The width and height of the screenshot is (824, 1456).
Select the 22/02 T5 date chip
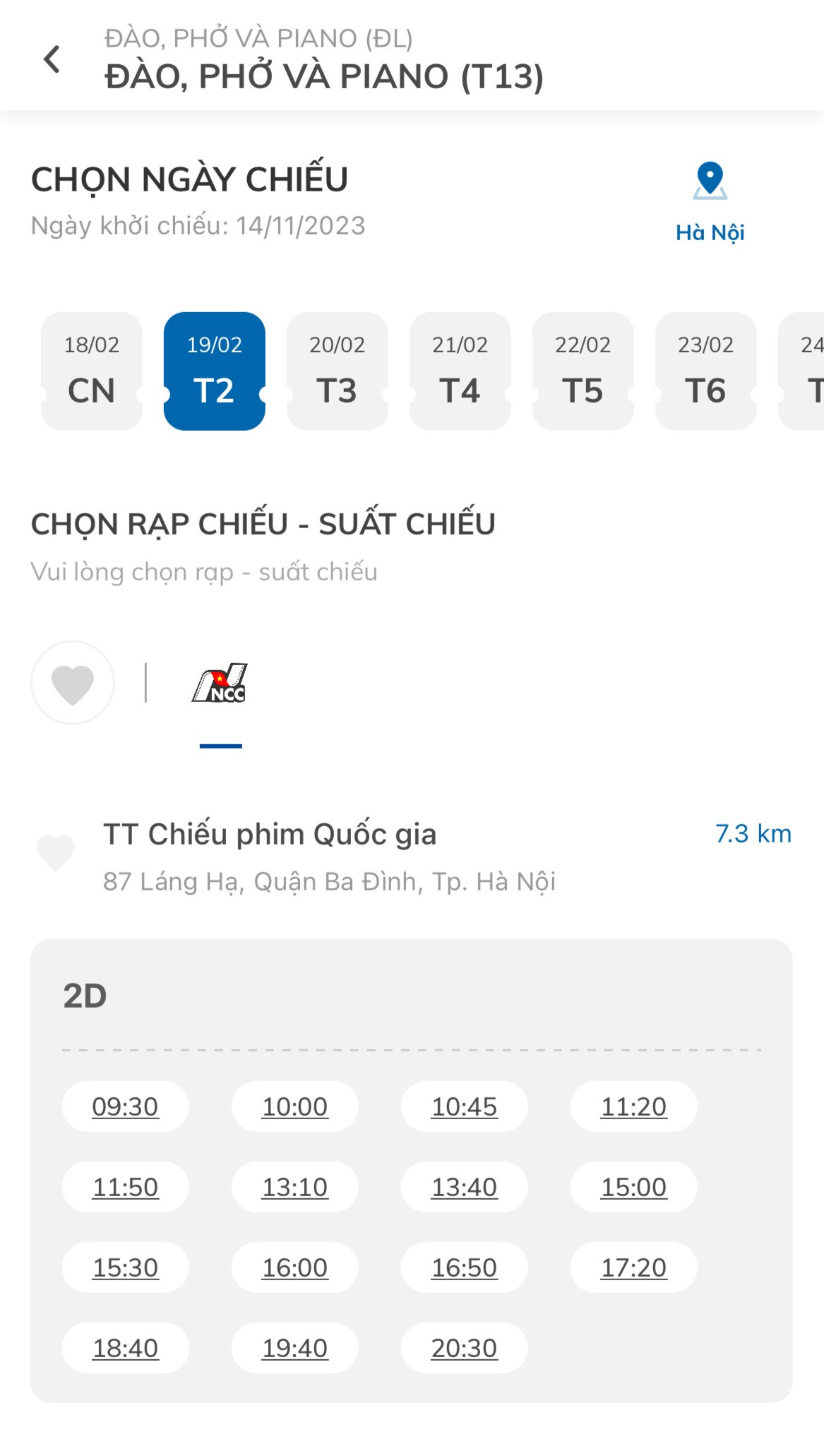point(583,369)
